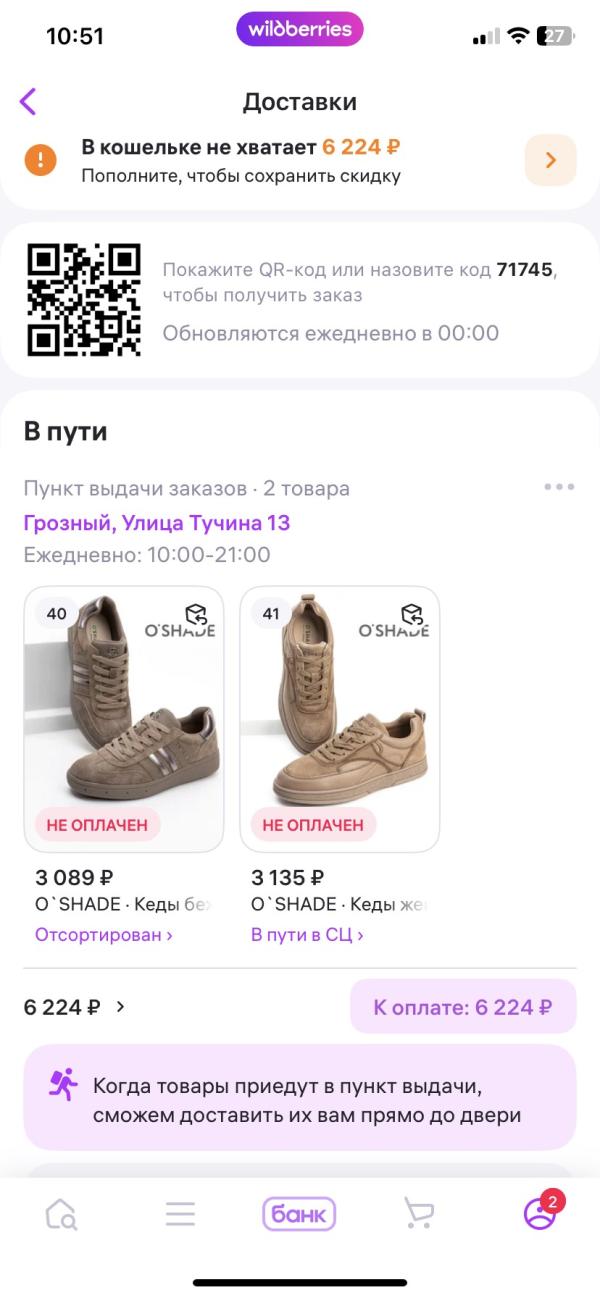
Task: Open the three-dot menu for pickup point
Action: pos(559,487)
